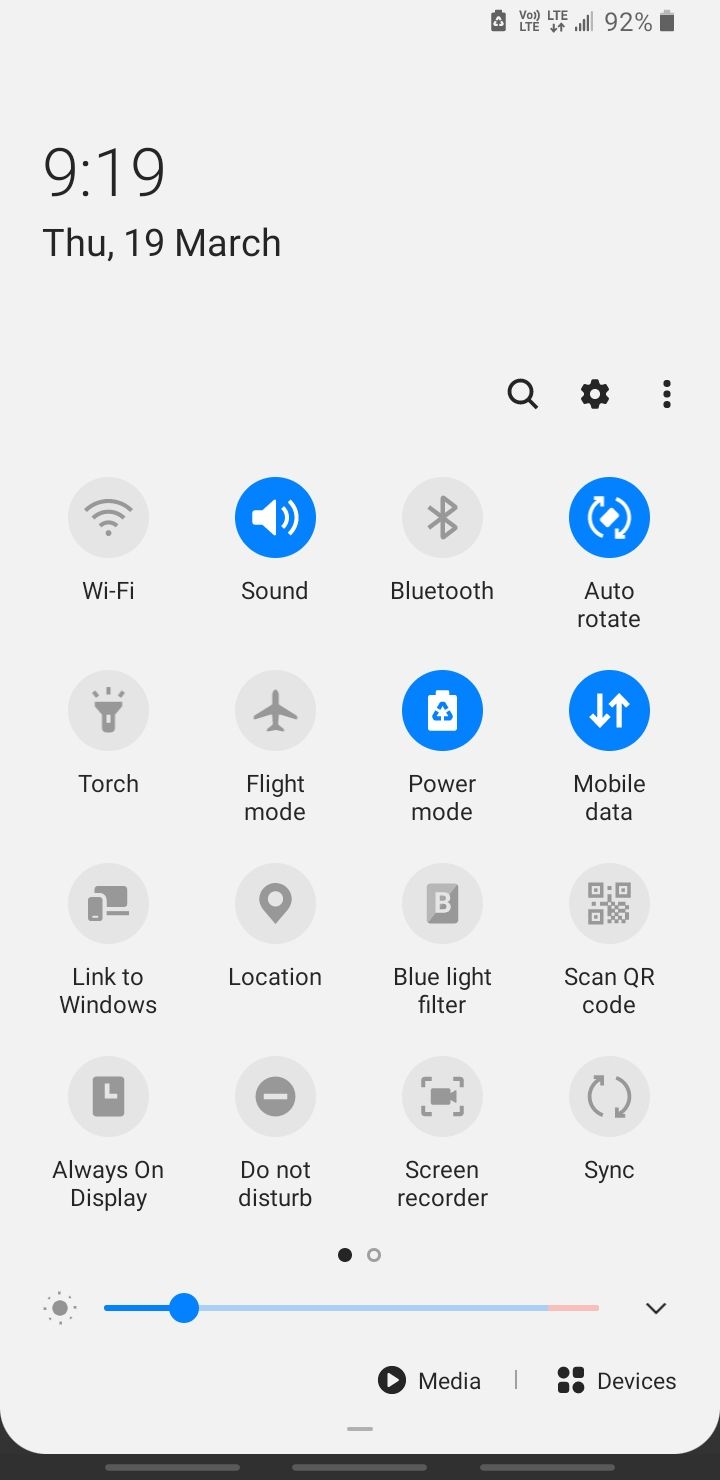Activate the Blue light filter
This screenshot has height=1480, width=720.
point(442,904)
